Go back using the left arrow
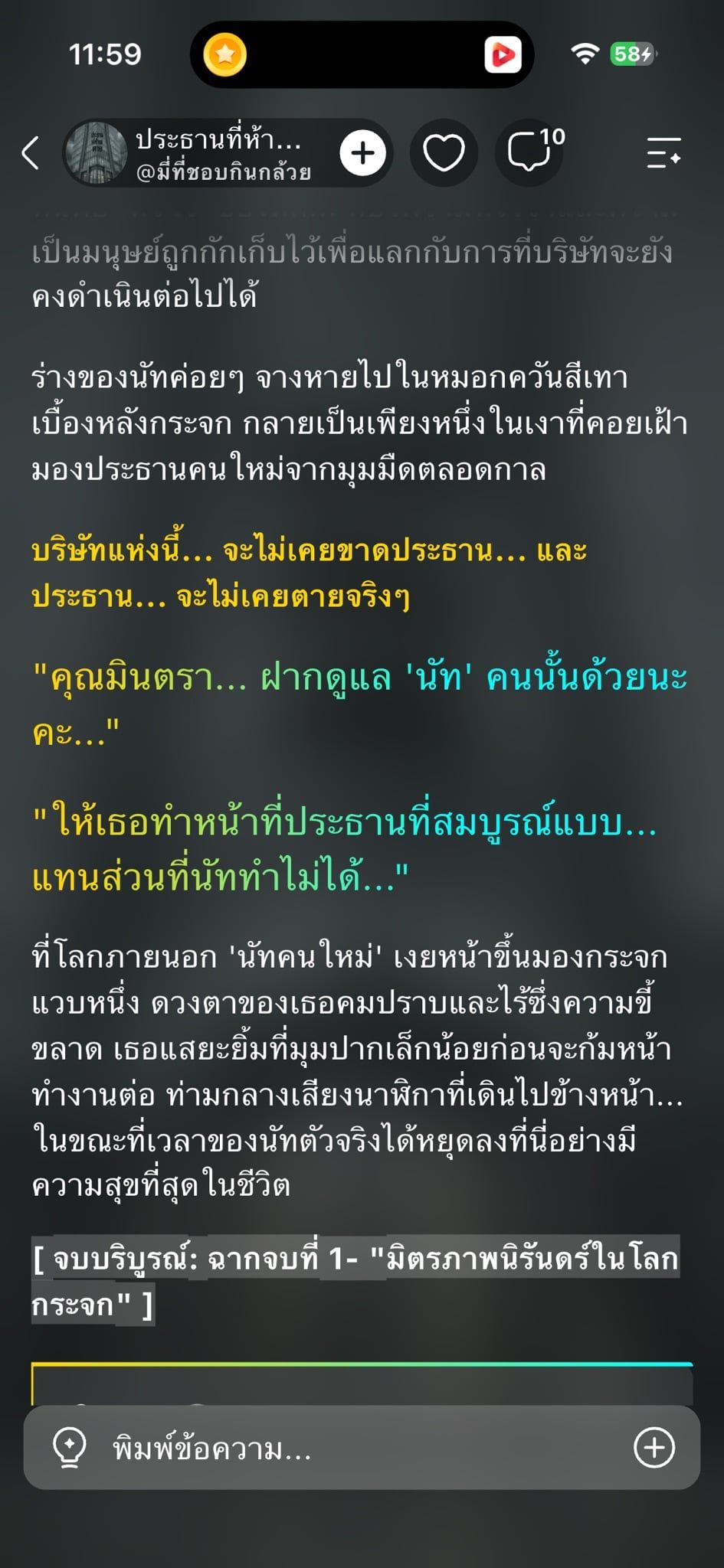Image resolution: width=724 pixels, height=1568 pixels. [31, 152]
